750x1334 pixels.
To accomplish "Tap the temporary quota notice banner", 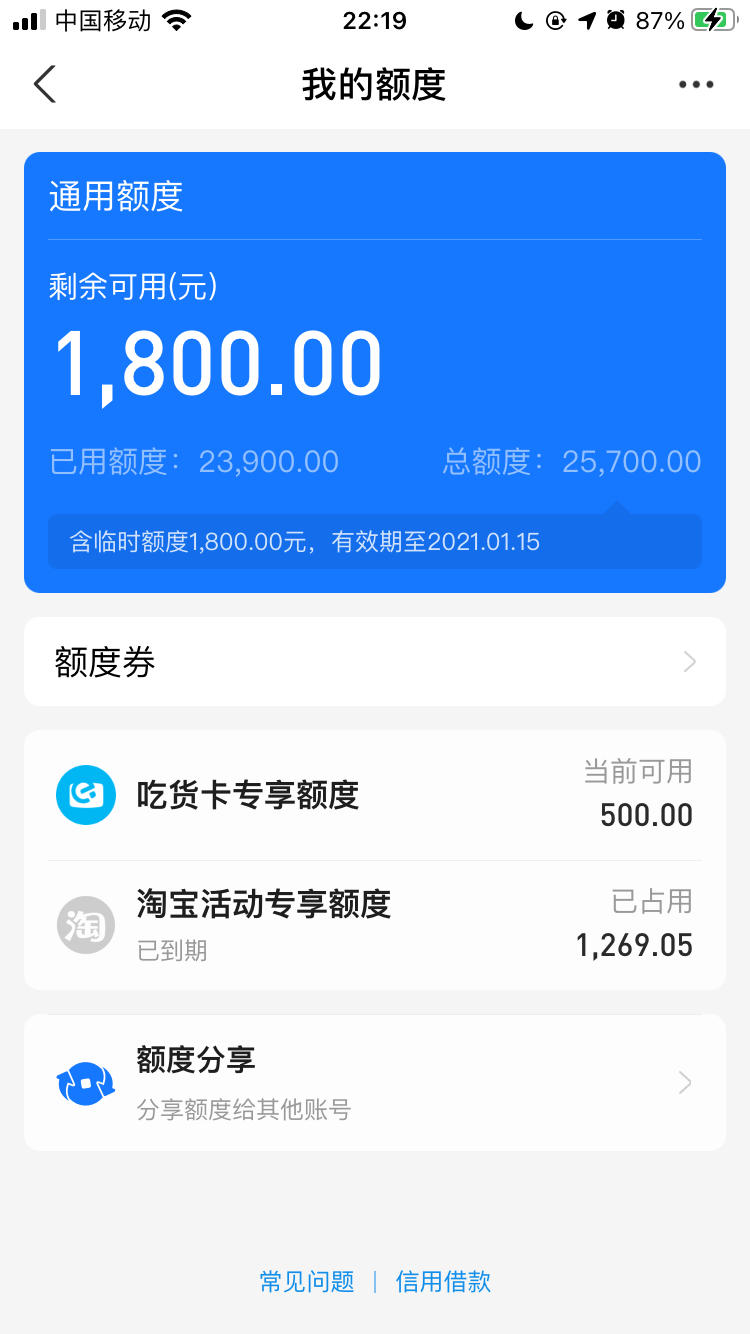I will click(373, 541).
